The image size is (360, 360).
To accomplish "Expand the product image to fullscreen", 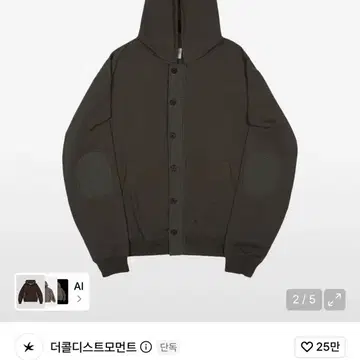I will click(x=335, y=300).
